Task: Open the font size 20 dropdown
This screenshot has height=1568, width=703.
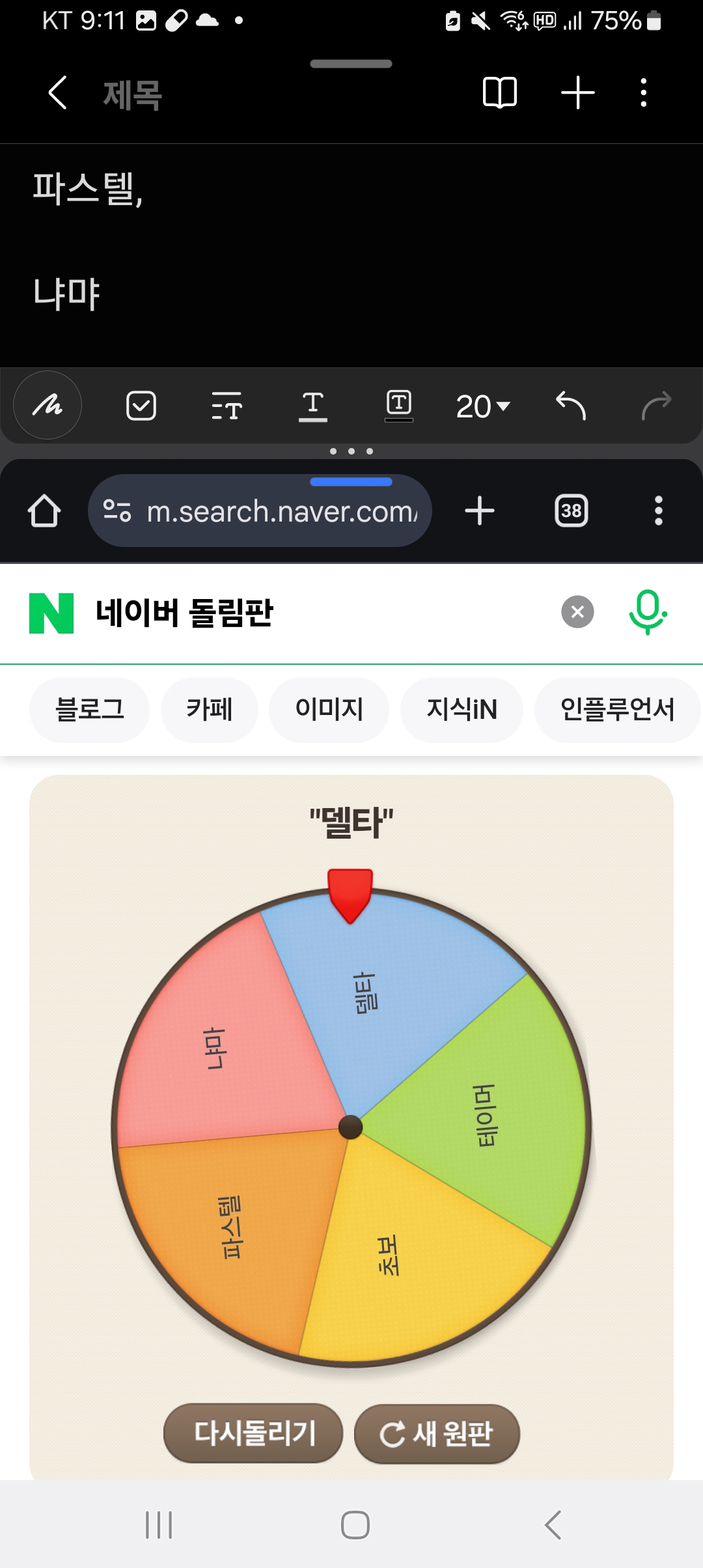Action: (x=482, y=406)
